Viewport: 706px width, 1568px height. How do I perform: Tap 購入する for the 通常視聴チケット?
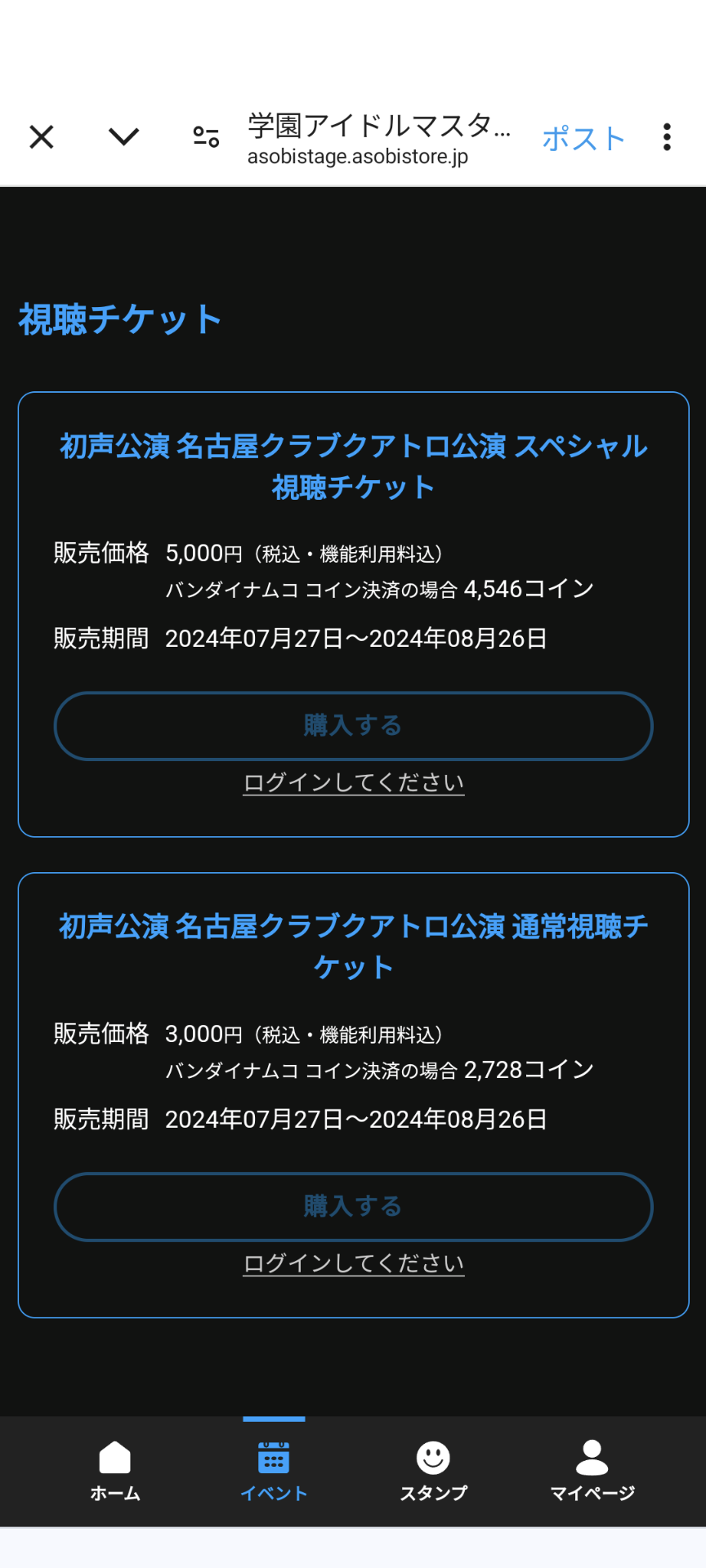[353, 1207]
